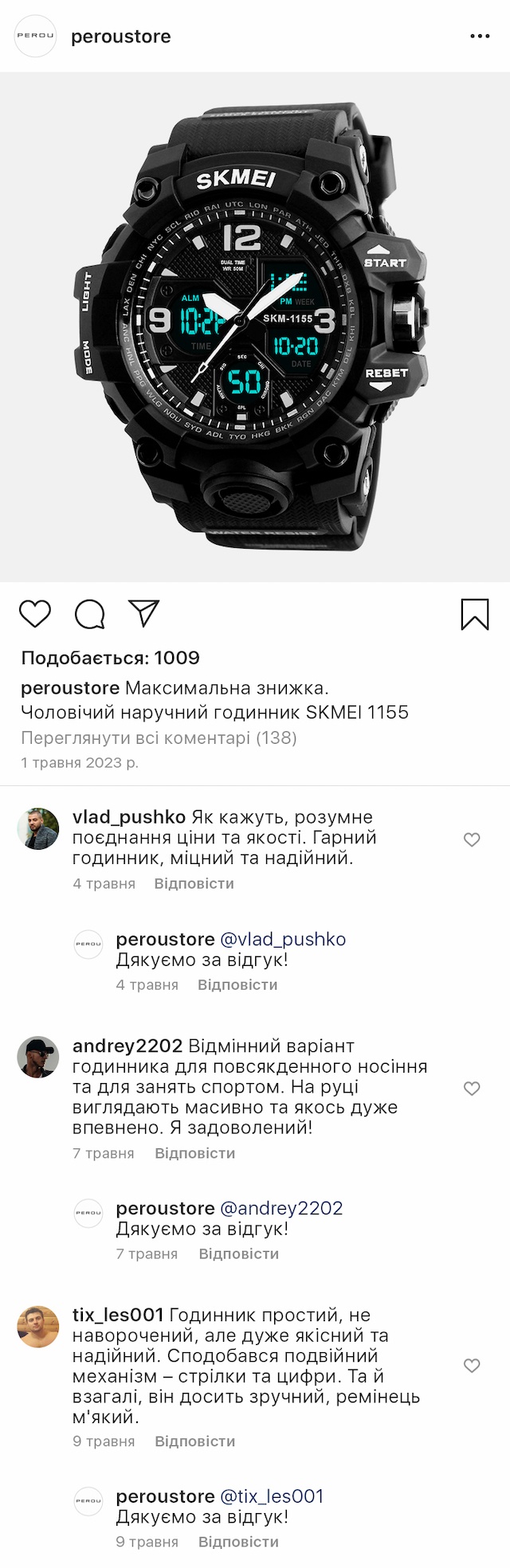510x1568 pixels.
Task: Like vlad_pushko's comment
Action: tap(472, 839)
